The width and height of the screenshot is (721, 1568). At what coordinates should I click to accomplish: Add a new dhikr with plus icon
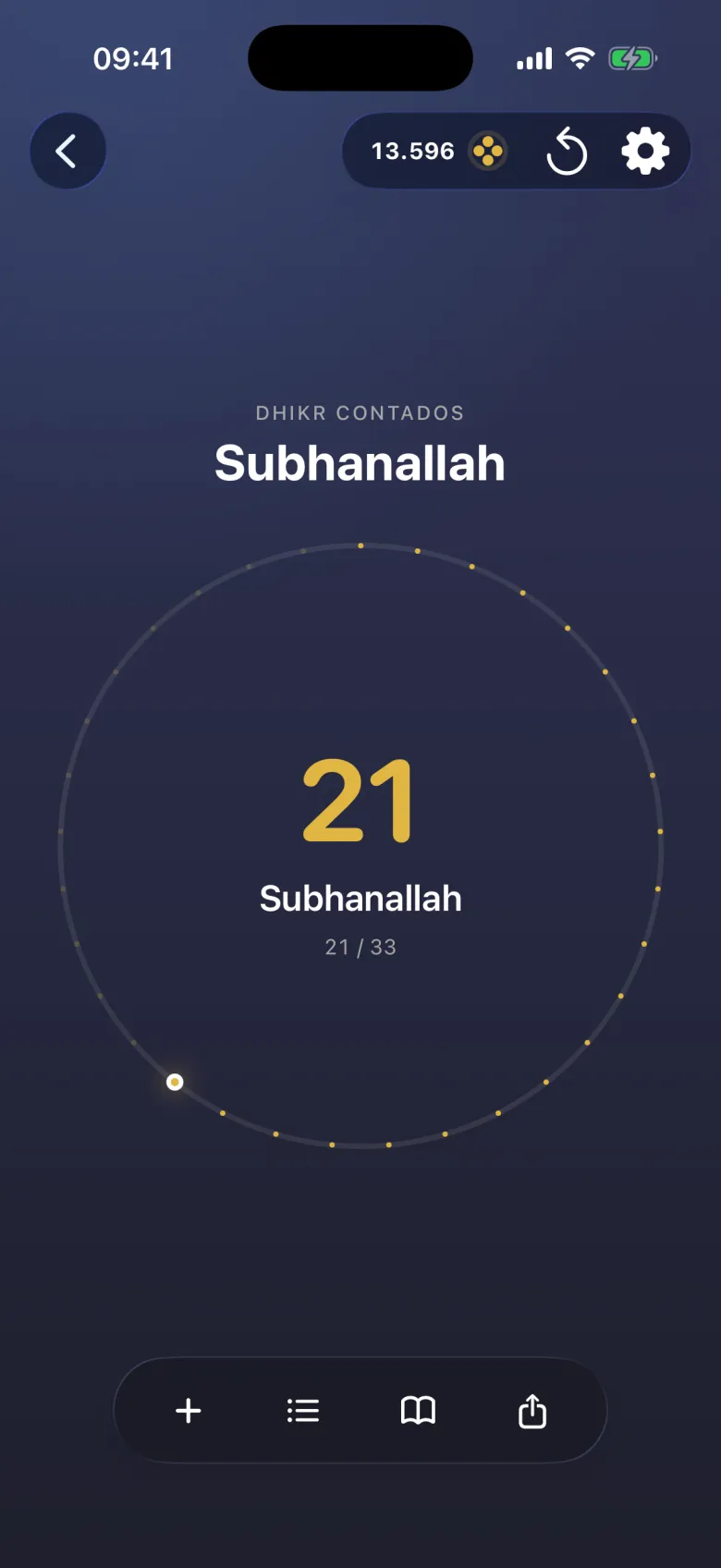[x=189, y=1411]
